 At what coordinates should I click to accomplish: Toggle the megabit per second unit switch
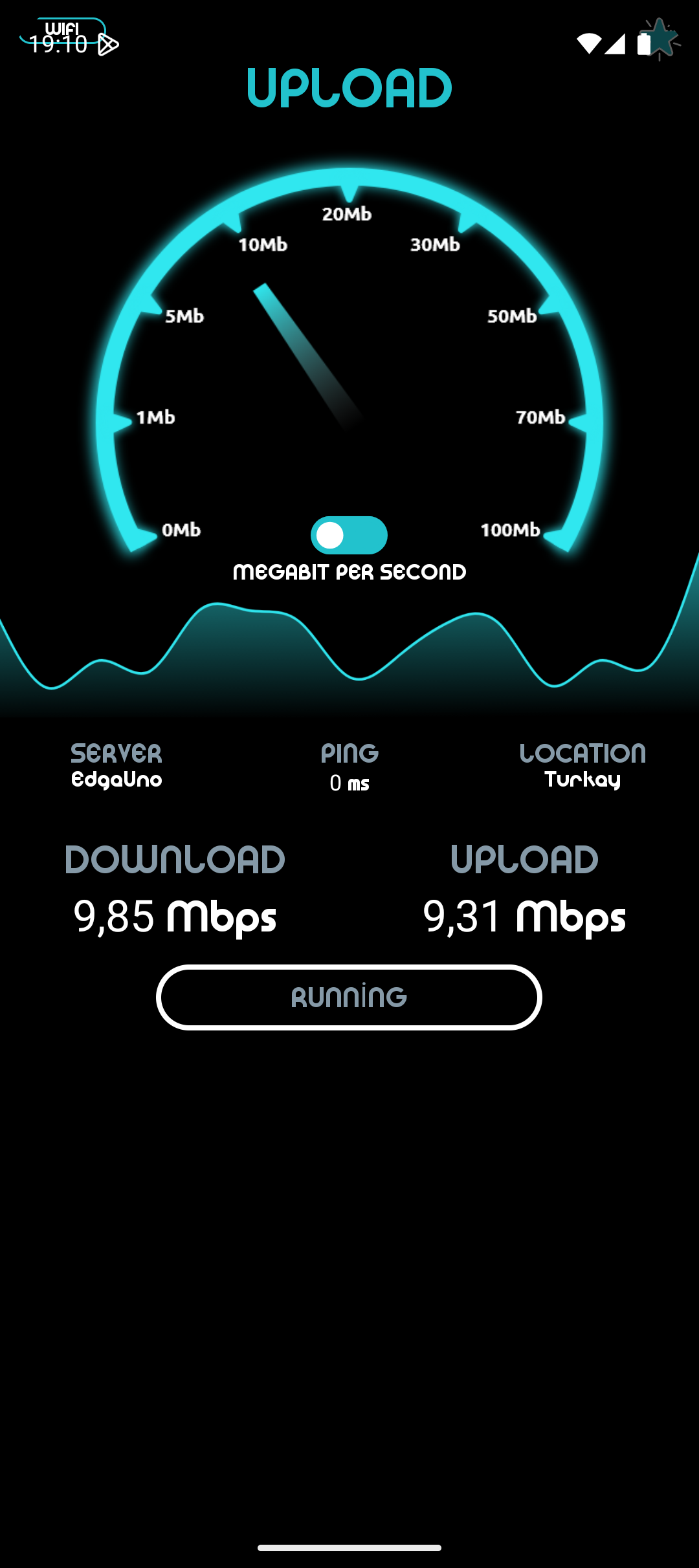pos(349,535)
